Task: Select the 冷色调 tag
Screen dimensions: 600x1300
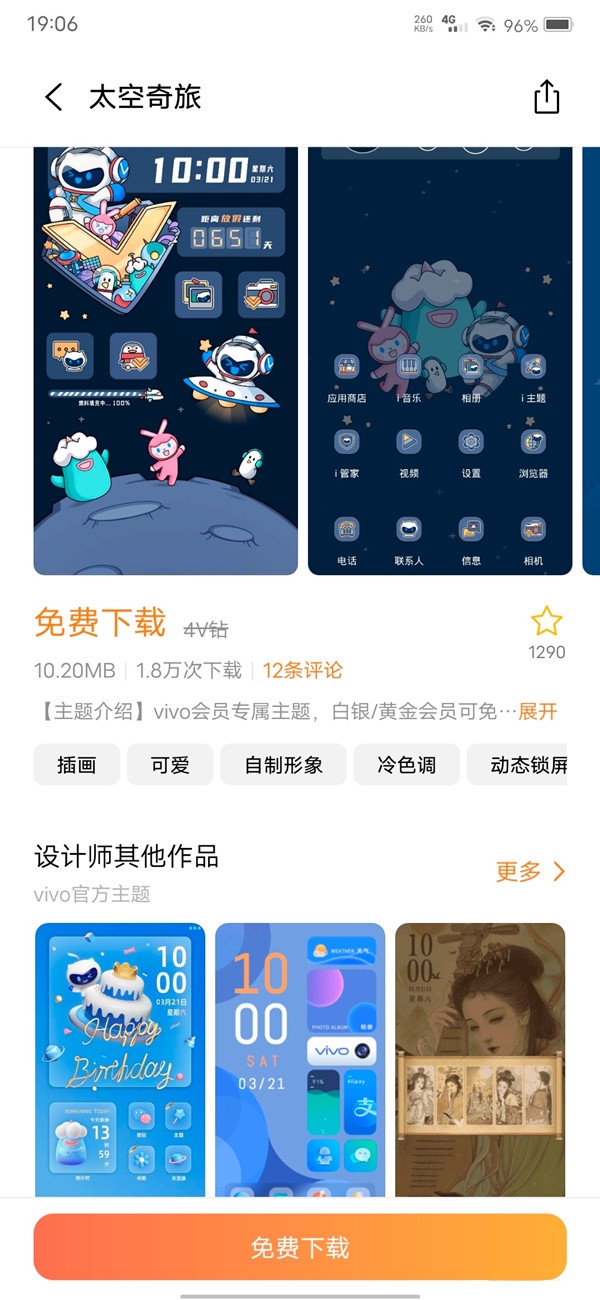Action: point(407,765)
